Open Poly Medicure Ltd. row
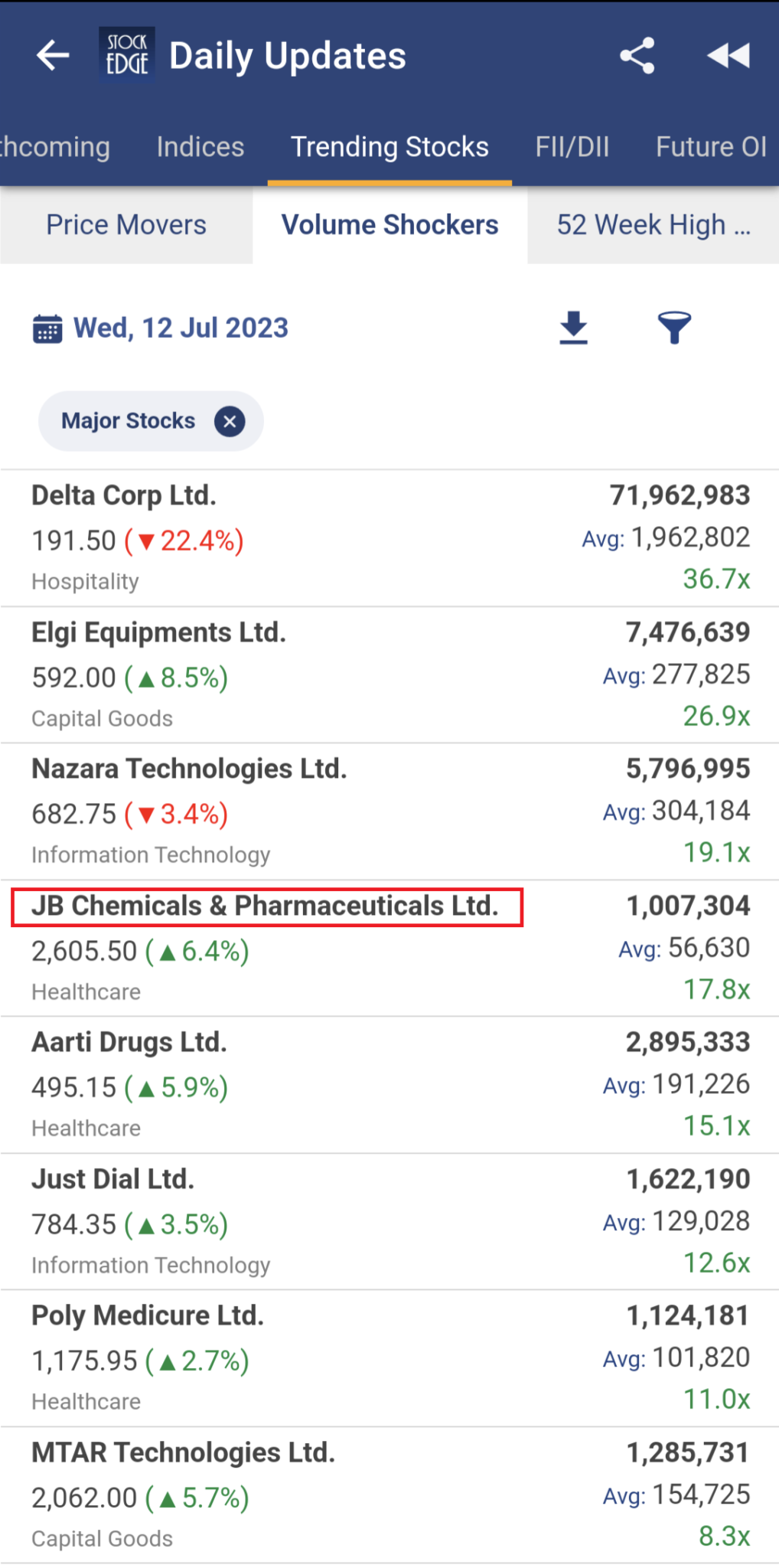 point(148,1316)
